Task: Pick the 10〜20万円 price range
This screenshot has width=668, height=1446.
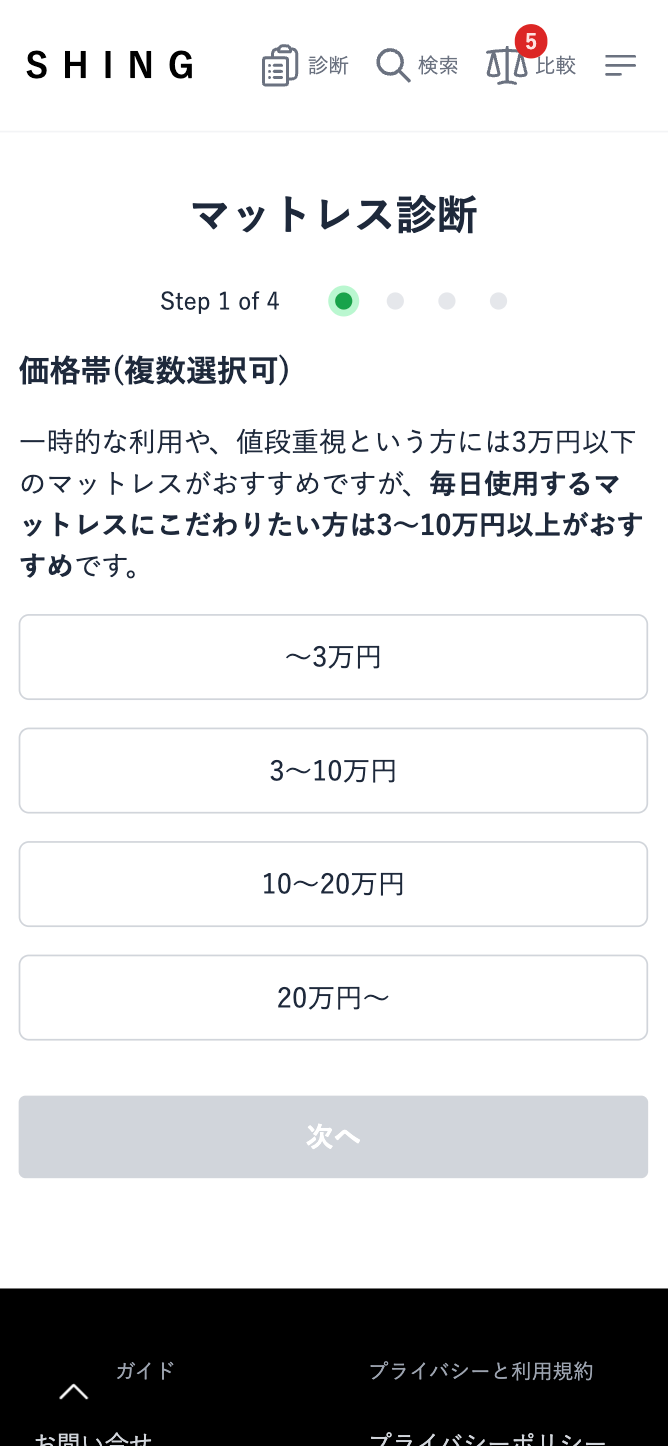Action: tap(333, 884)
